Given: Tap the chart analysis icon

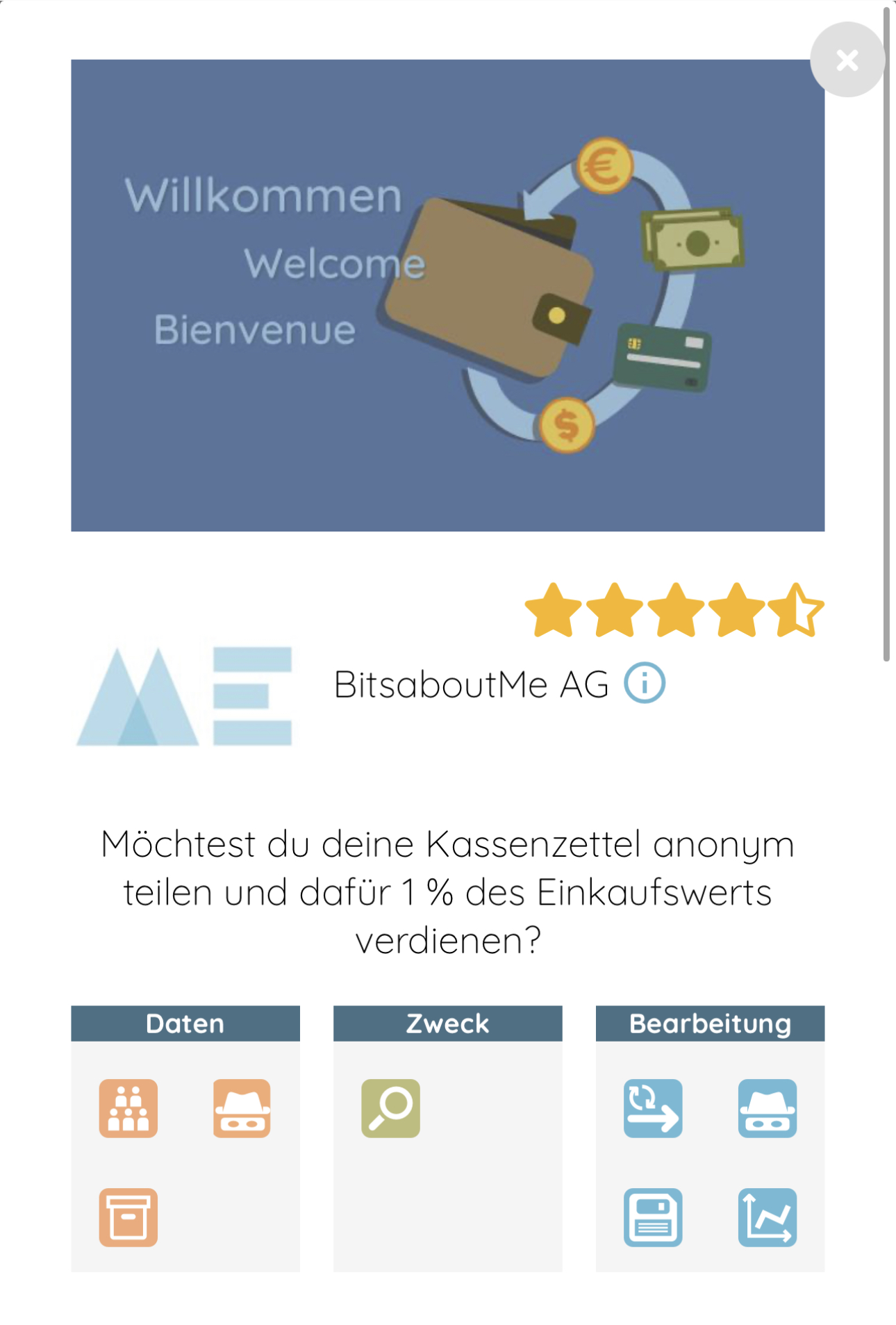Looking at the screenshot, I should (767, 1217).
